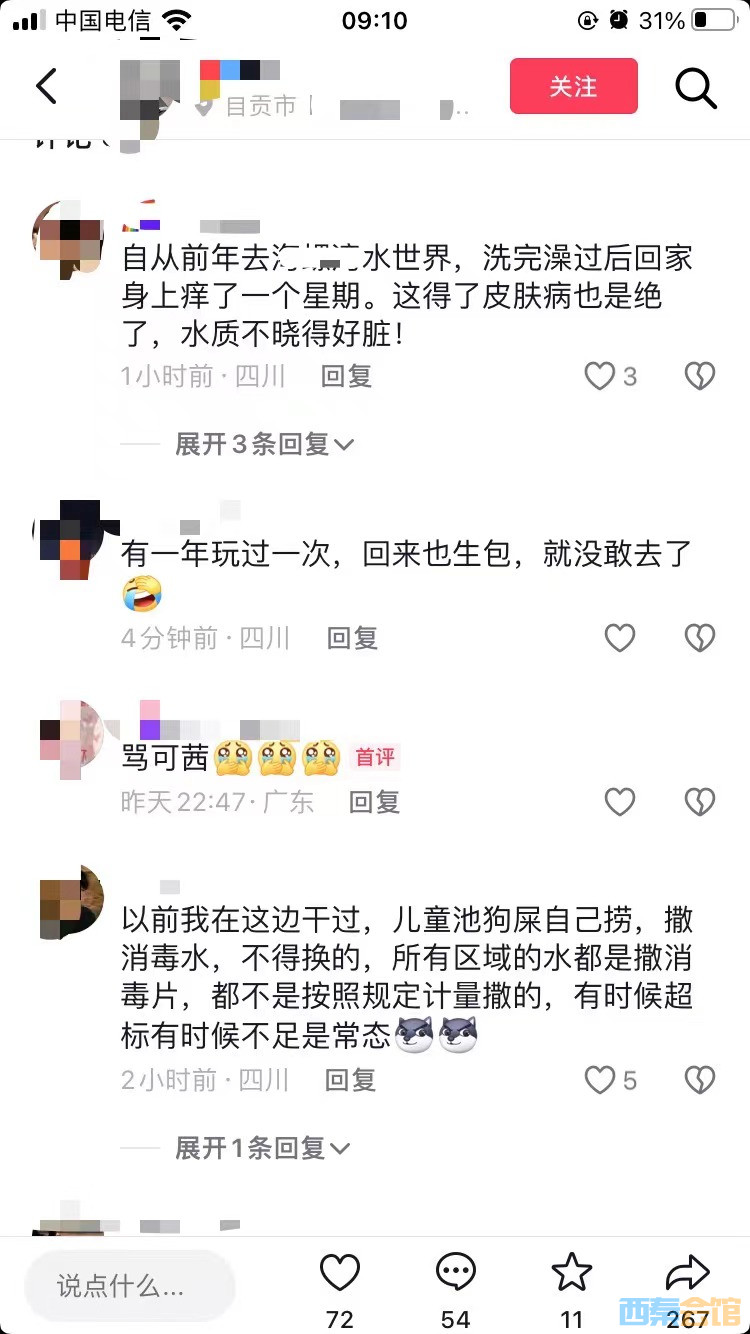
Task: Favorite the video with the star icon
Action: pos(572,1274)
